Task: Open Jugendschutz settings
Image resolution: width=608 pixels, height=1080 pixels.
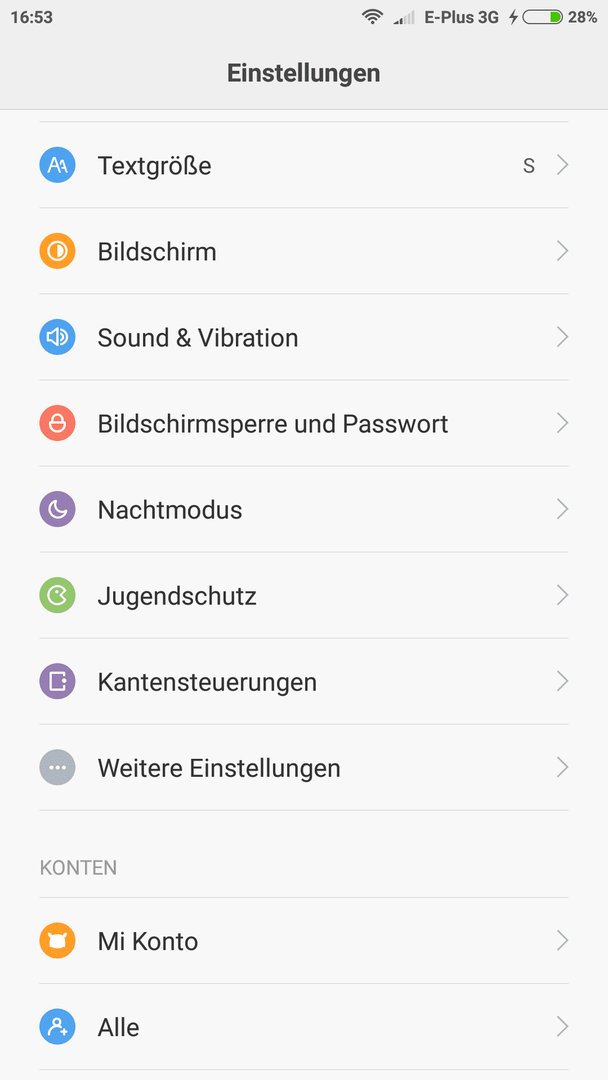Action: (304, 596)
